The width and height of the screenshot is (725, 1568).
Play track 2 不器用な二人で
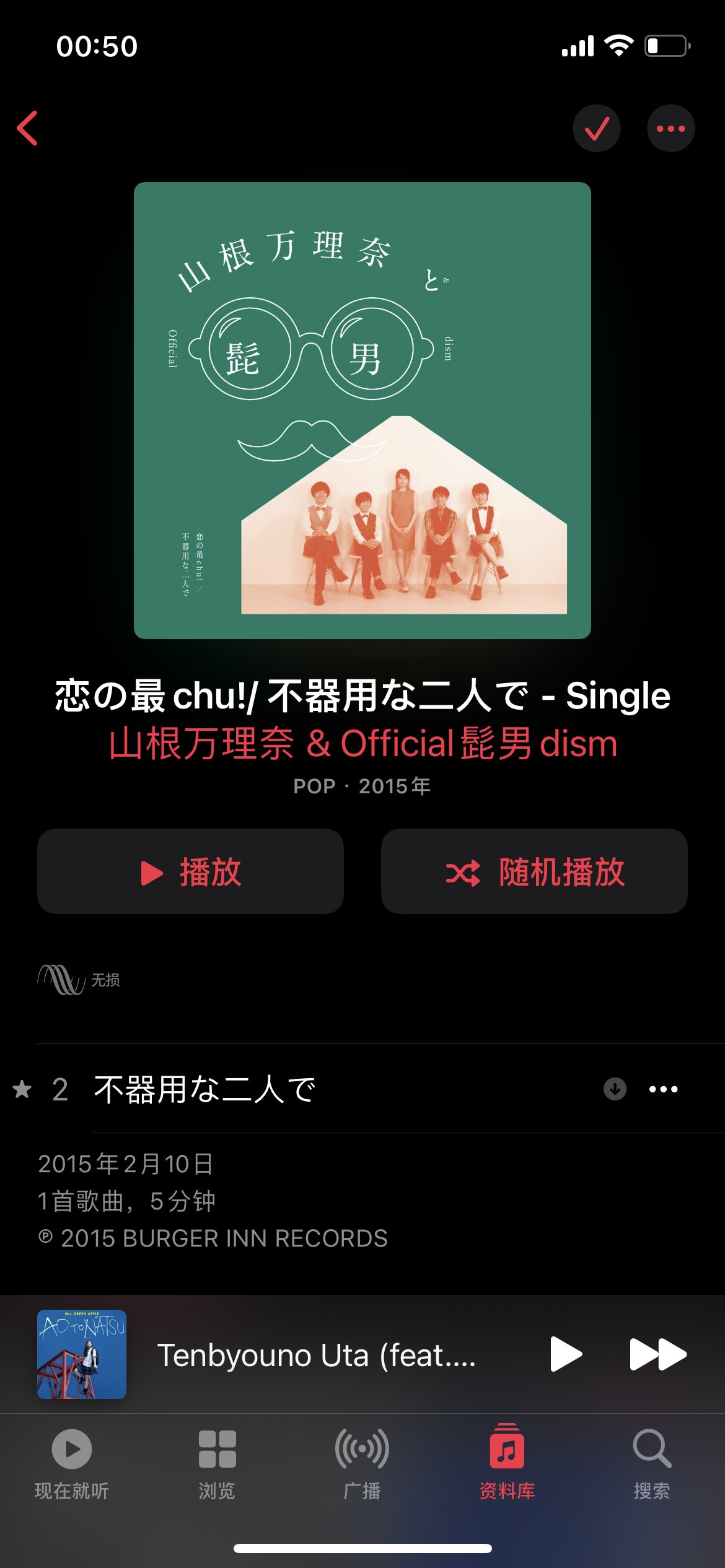click(x=204, y=1089)
